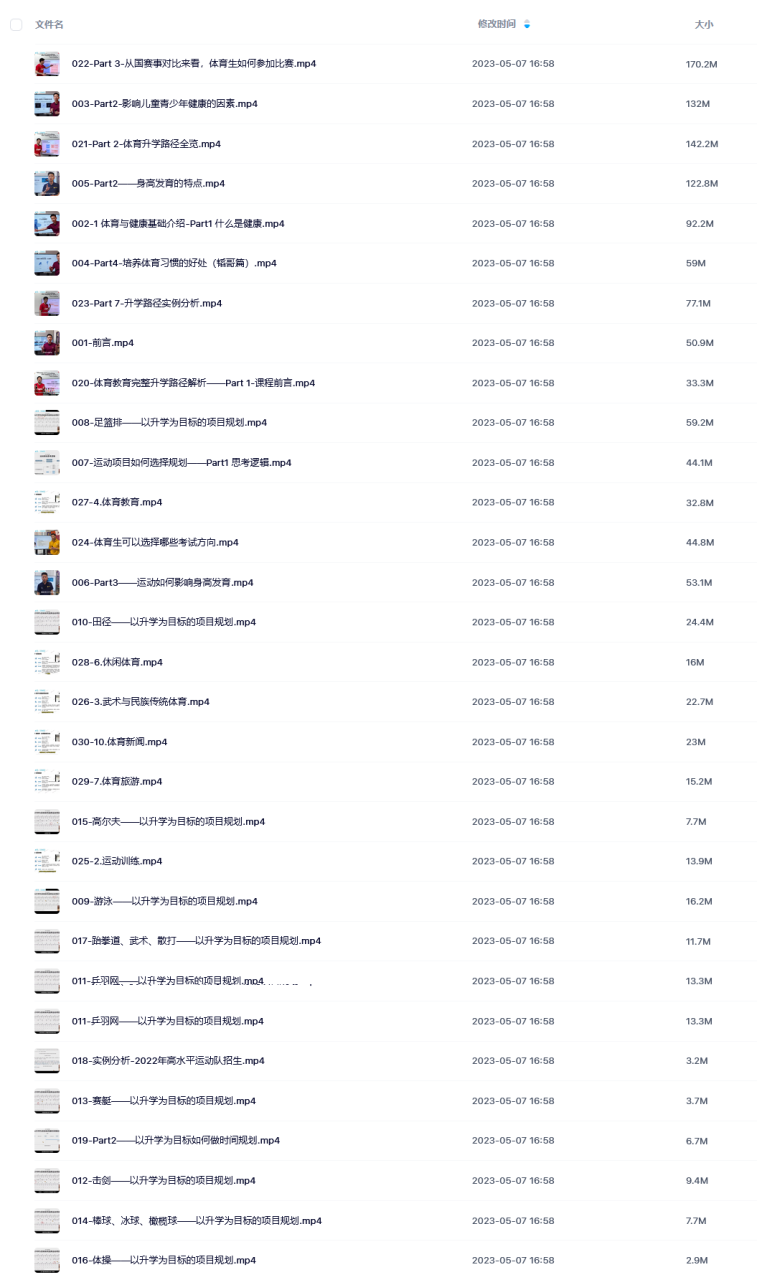Open 003-Part2 影响儿童青少年健康的因素.mp4
757x1280 pixels.
click(x=164, y=104)
